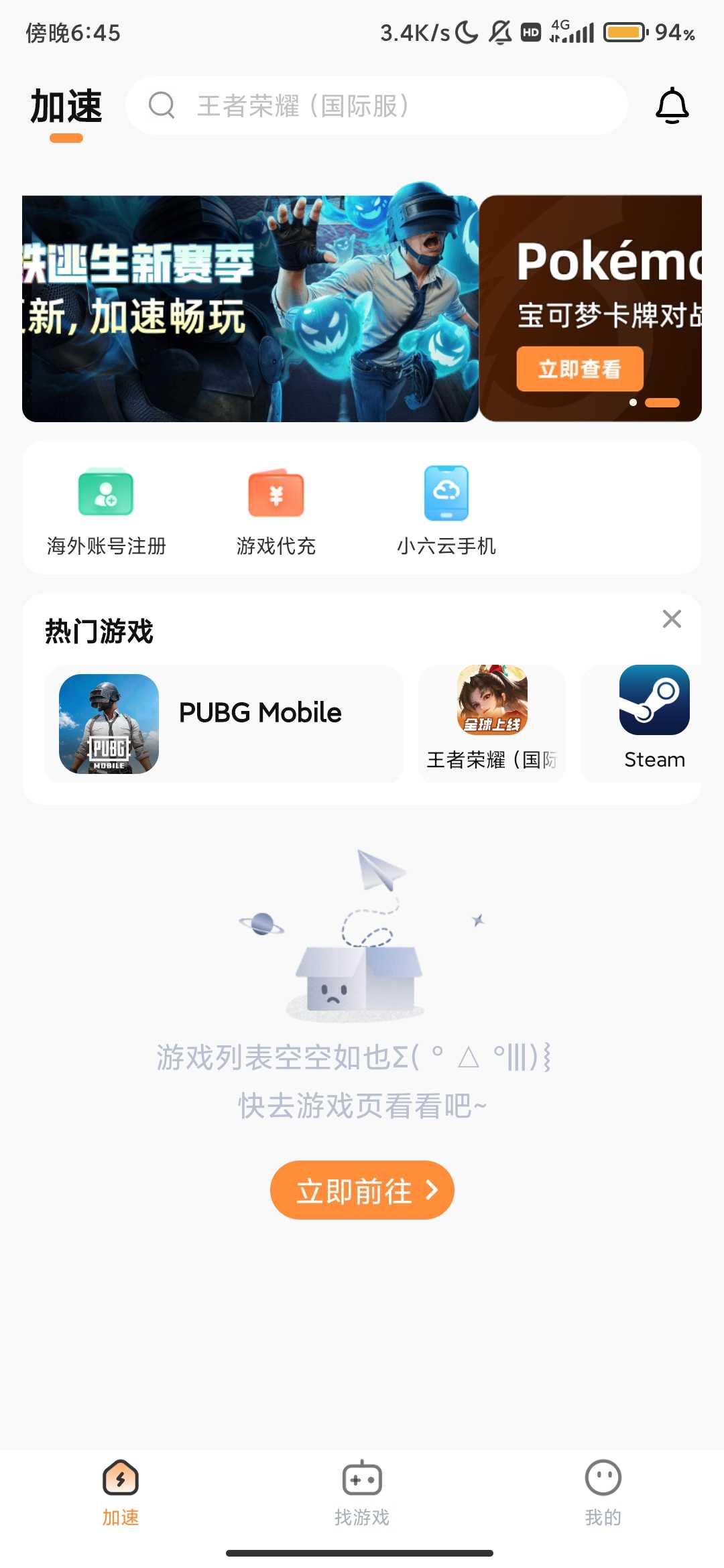Image resolution: width=724 pixels, height=1568 pixels.
Task: Launch 小六云手机 cloud phone feature
Action: [446, 509]
